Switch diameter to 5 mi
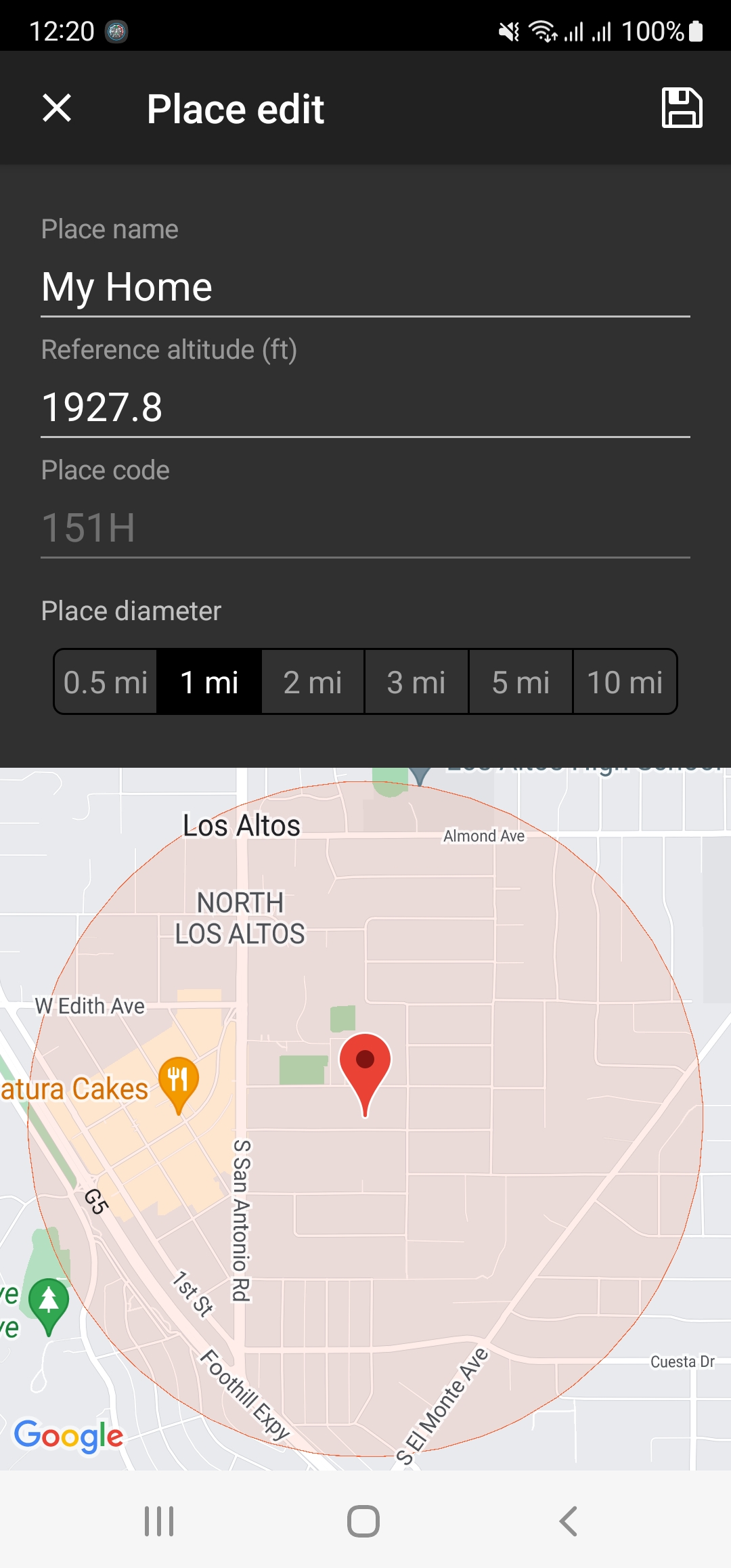The image size is (731, 1568). [x=520, y=682]
